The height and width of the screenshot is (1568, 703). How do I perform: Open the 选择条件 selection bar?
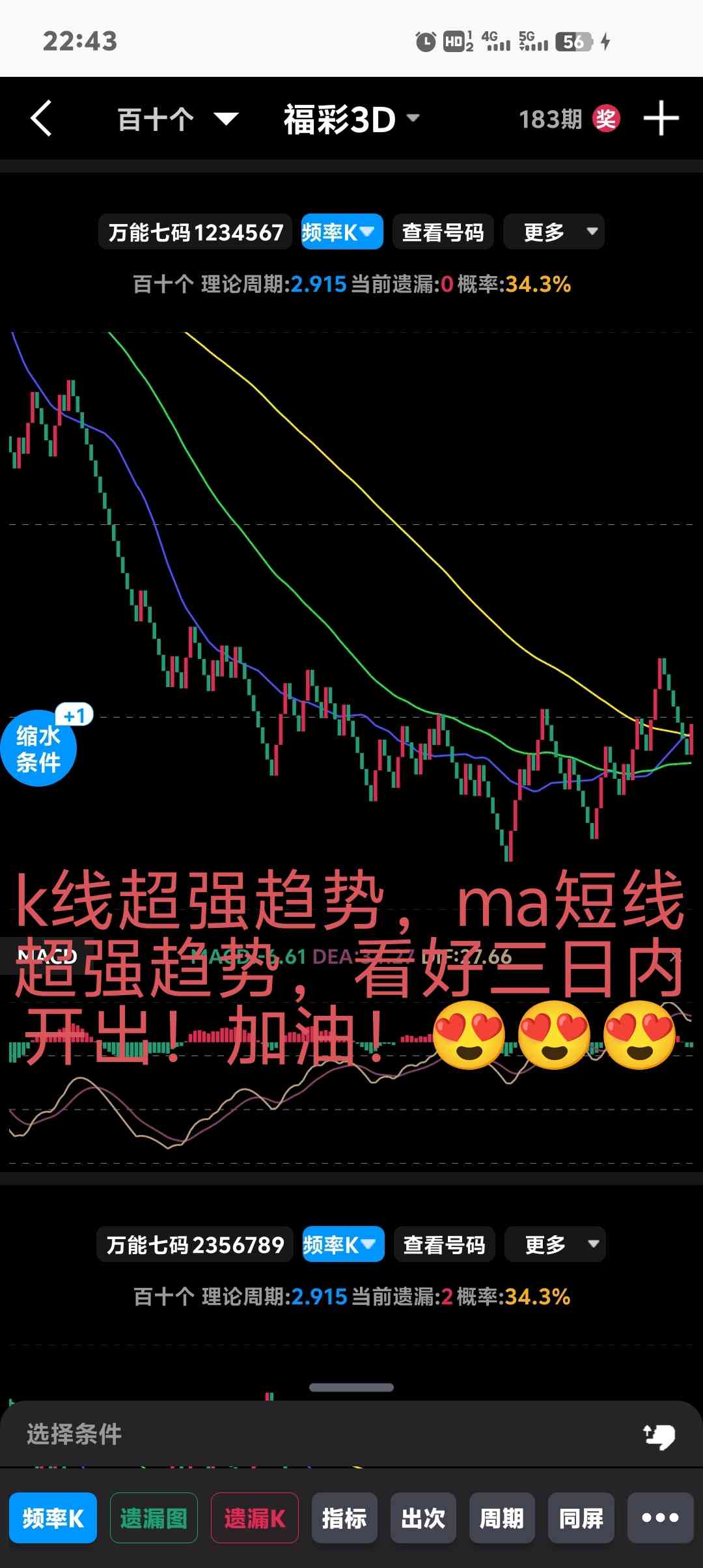point(325,1434)
